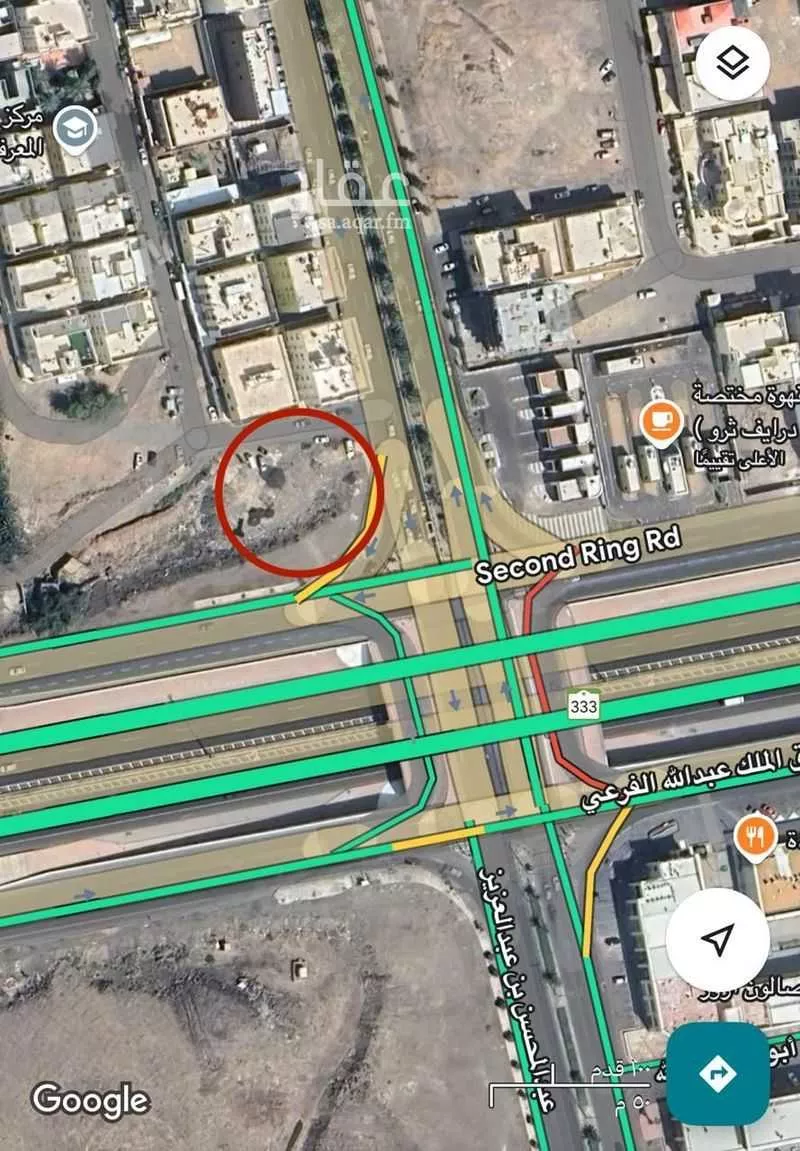Screen dimensions: 800x1151
Task: Open the graduation cap education POI icon
Action: (73, 129)
